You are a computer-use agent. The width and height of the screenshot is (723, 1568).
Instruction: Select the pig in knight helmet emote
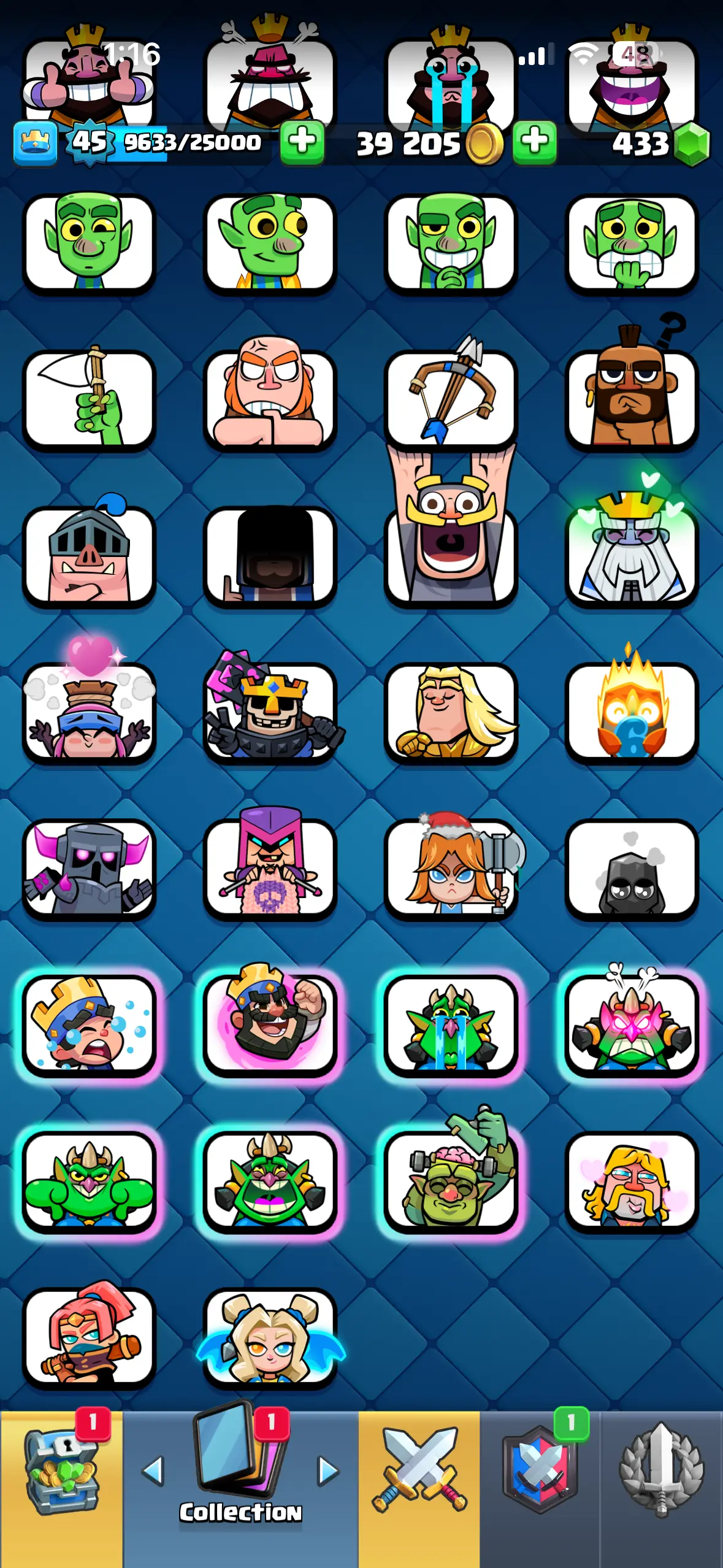click(89, 555)
